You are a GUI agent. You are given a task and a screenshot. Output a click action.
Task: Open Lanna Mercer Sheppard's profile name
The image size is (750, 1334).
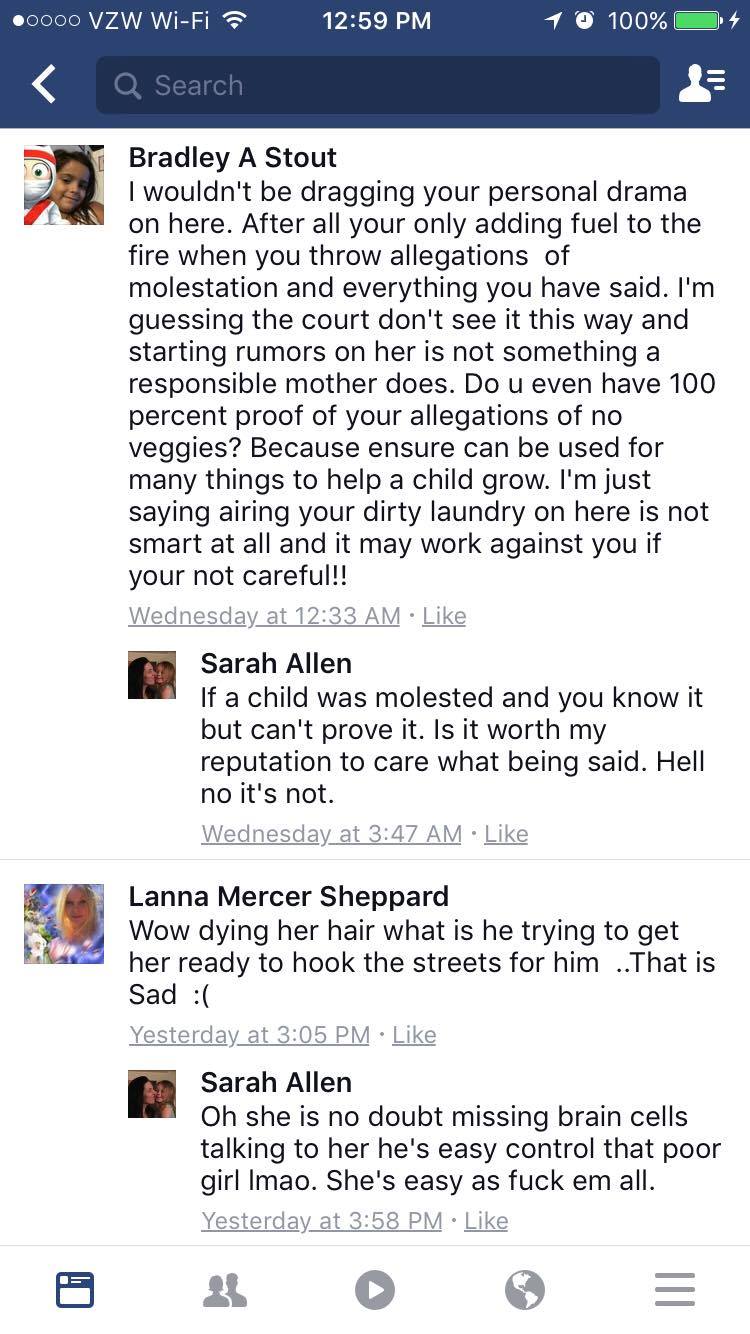(289, 896)
